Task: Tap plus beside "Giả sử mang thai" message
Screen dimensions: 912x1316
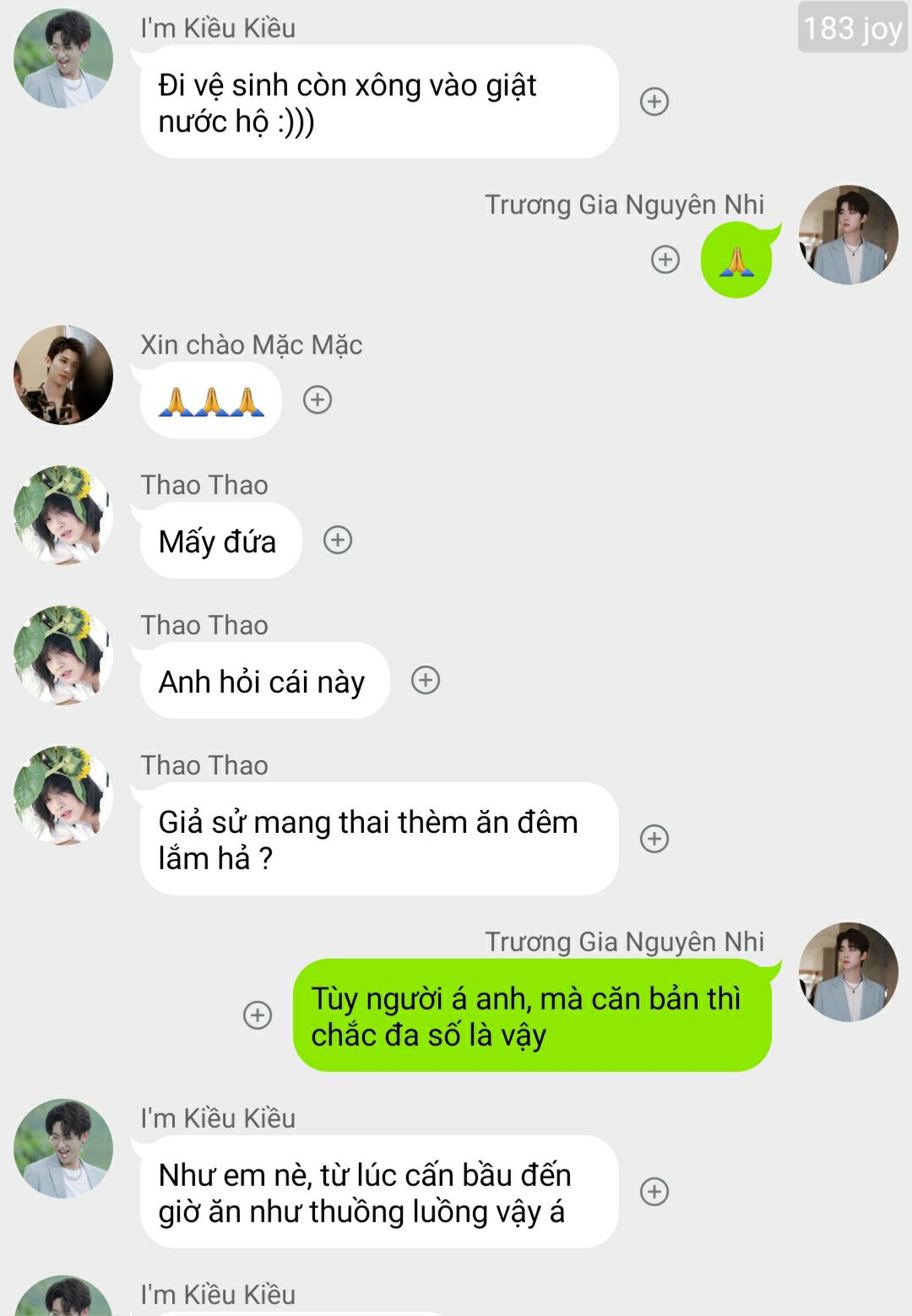Action: pos(654,839)
